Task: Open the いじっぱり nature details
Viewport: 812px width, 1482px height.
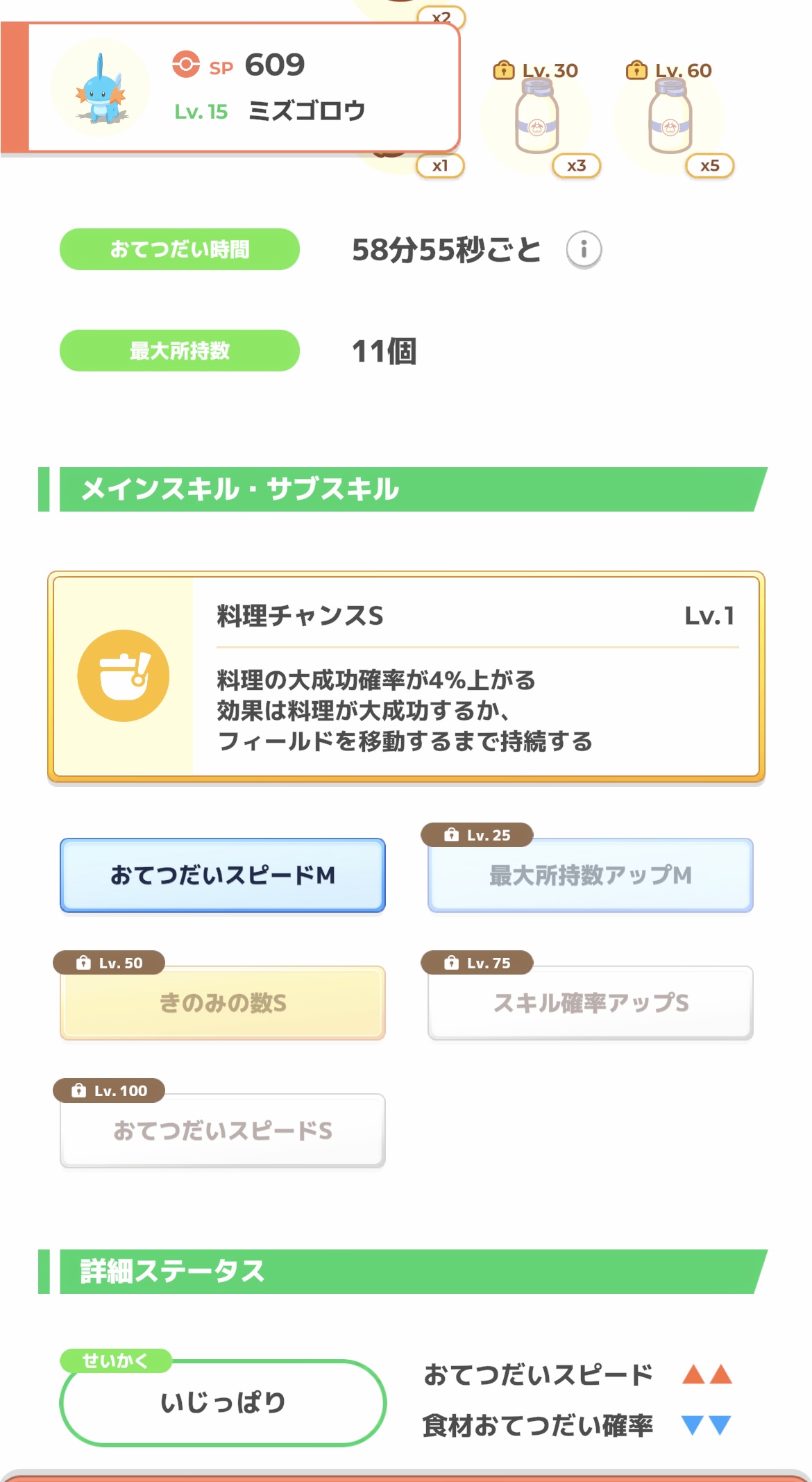Action: pos(223,1403)
